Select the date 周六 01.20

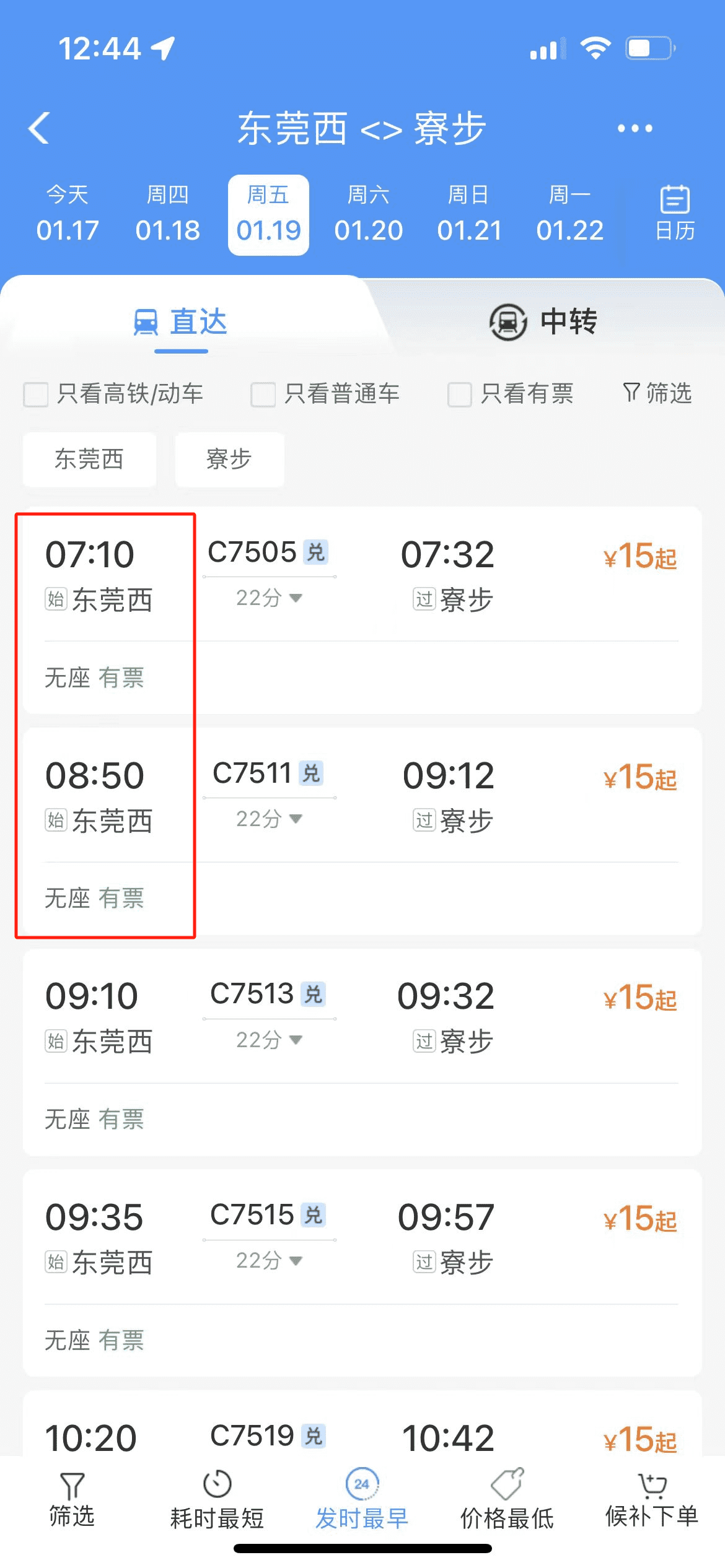tap(369, 214)
